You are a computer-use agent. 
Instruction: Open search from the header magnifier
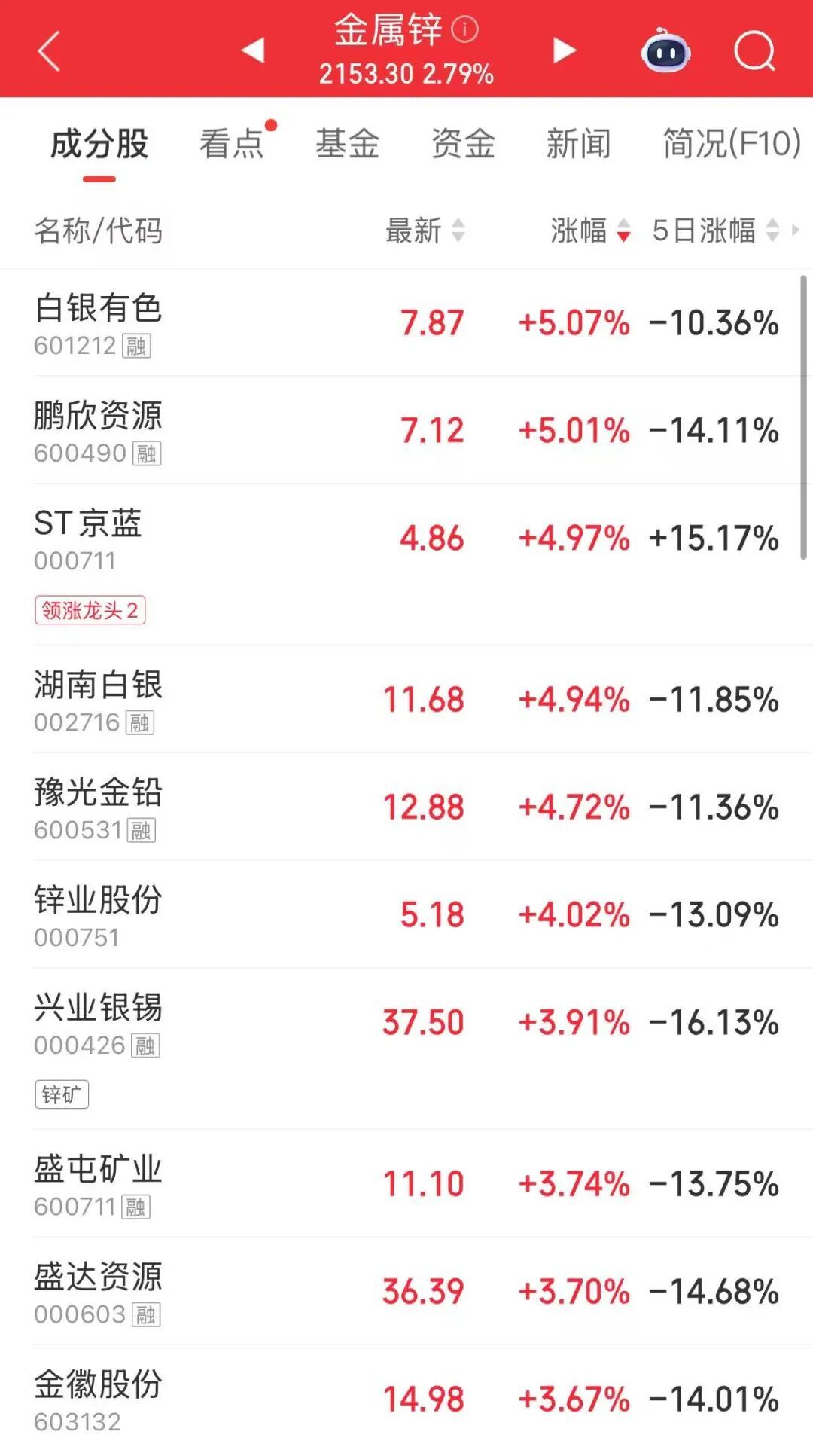point(754,51)
